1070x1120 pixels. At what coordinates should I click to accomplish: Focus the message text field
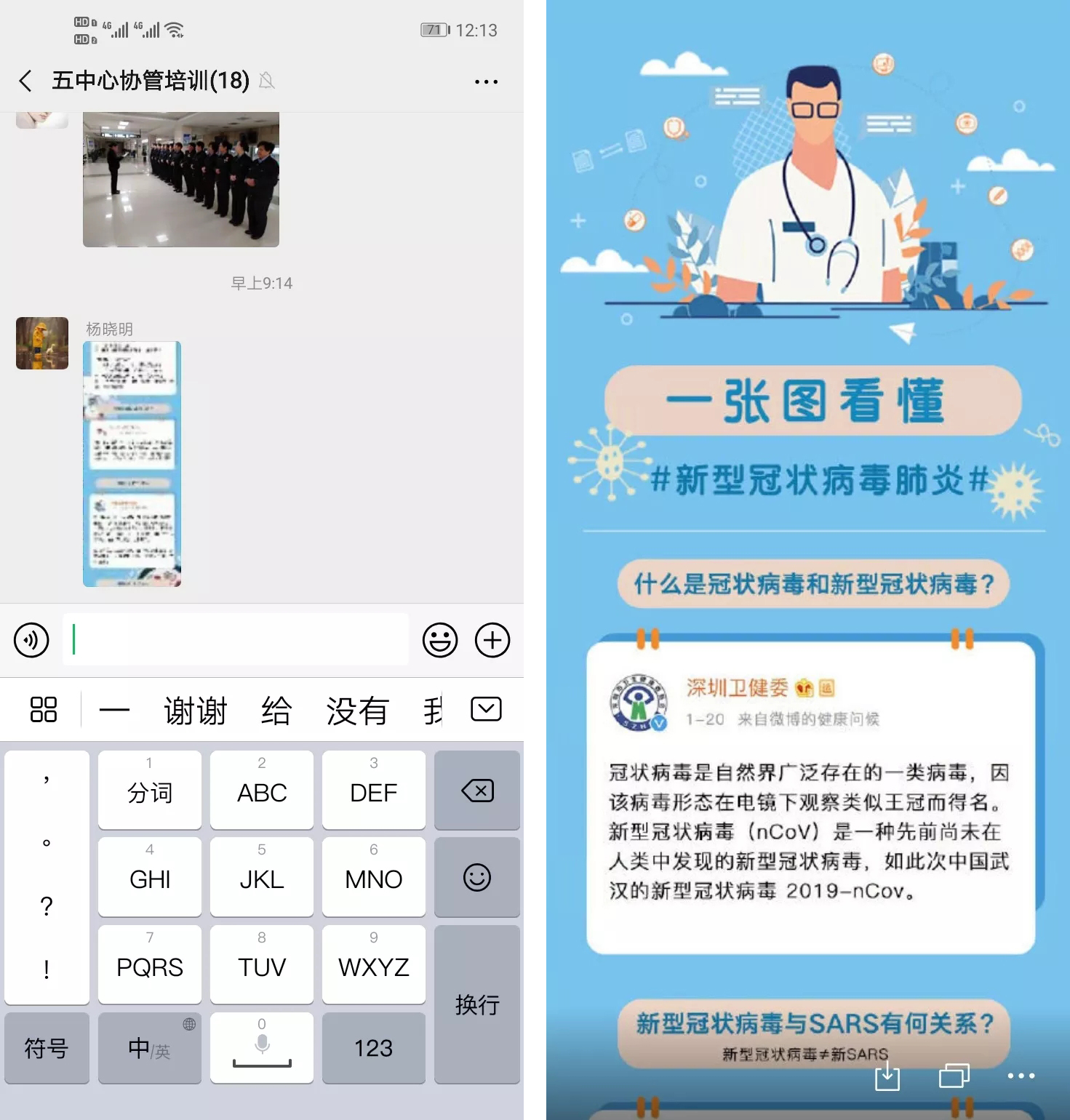point(236,640)
